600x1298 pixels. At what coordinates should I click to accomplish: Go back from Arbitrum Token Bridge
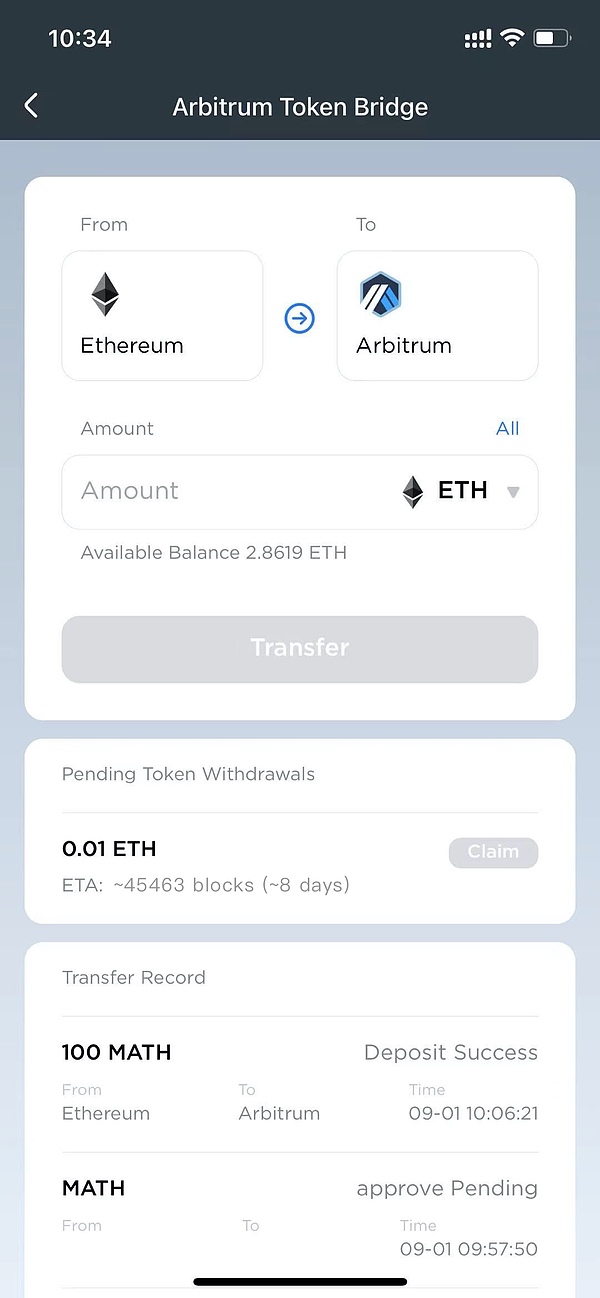(32, 106)
